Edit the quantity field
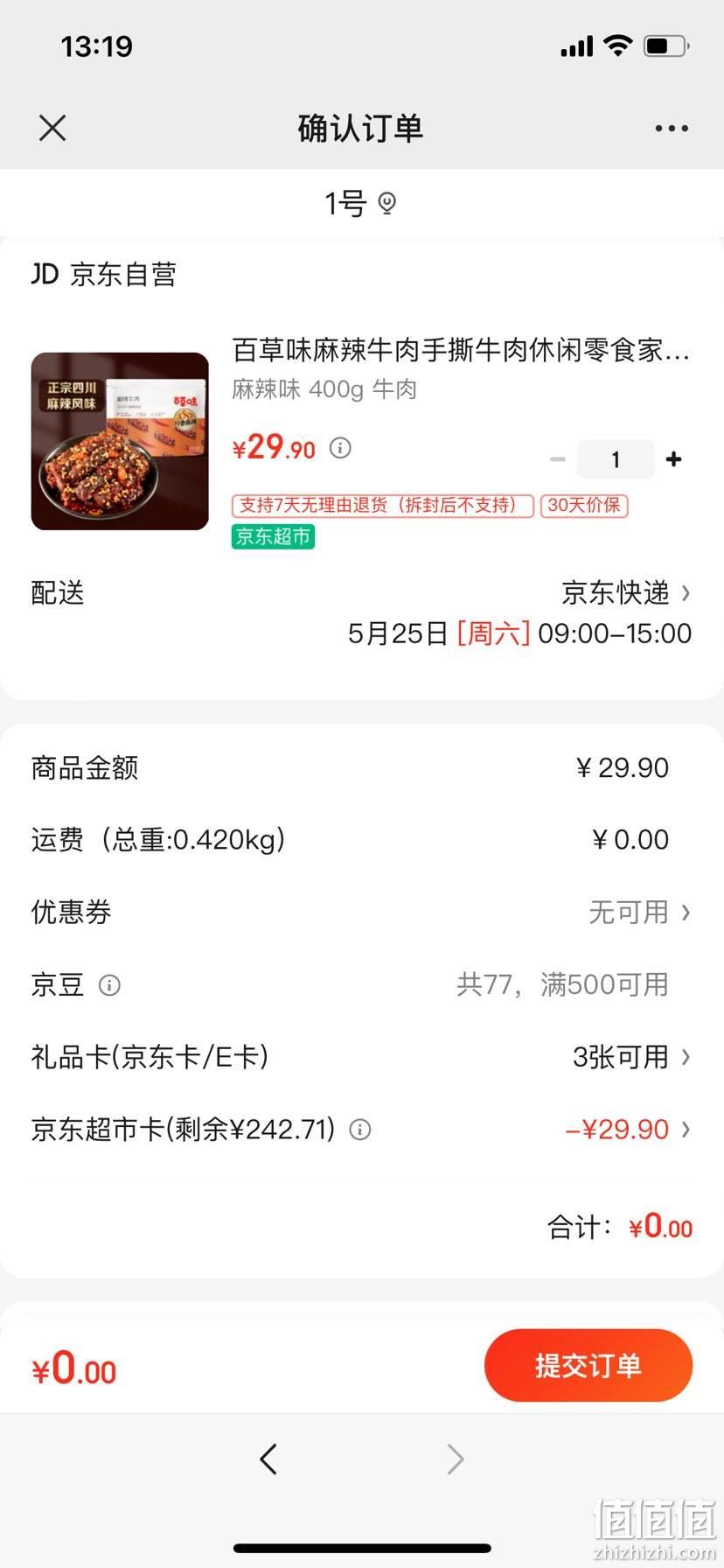 [616, 459]
